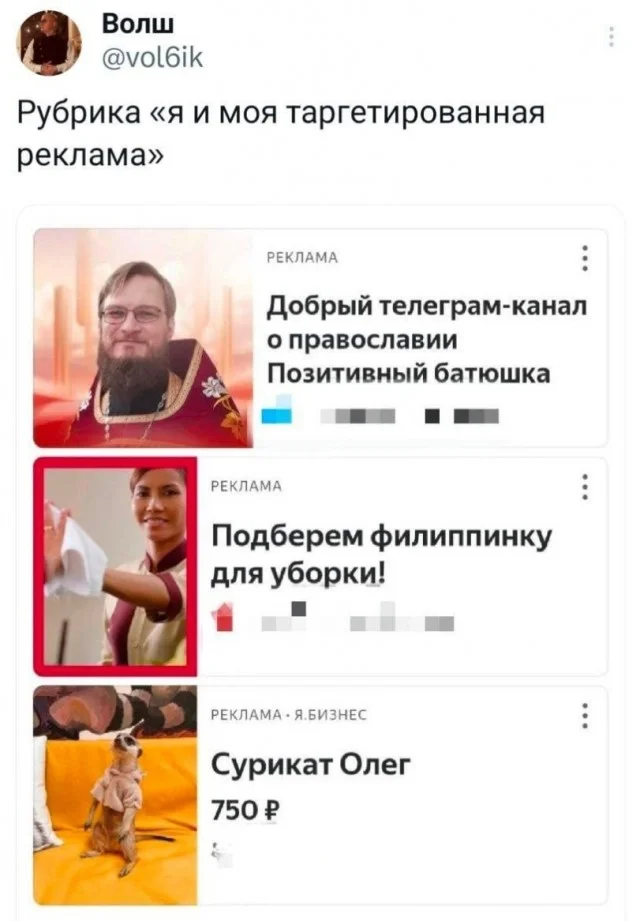Open the tweet's overflow menu
Image resolution: width=640 pixels, height=921 pixels.
(x=611, y=38)
